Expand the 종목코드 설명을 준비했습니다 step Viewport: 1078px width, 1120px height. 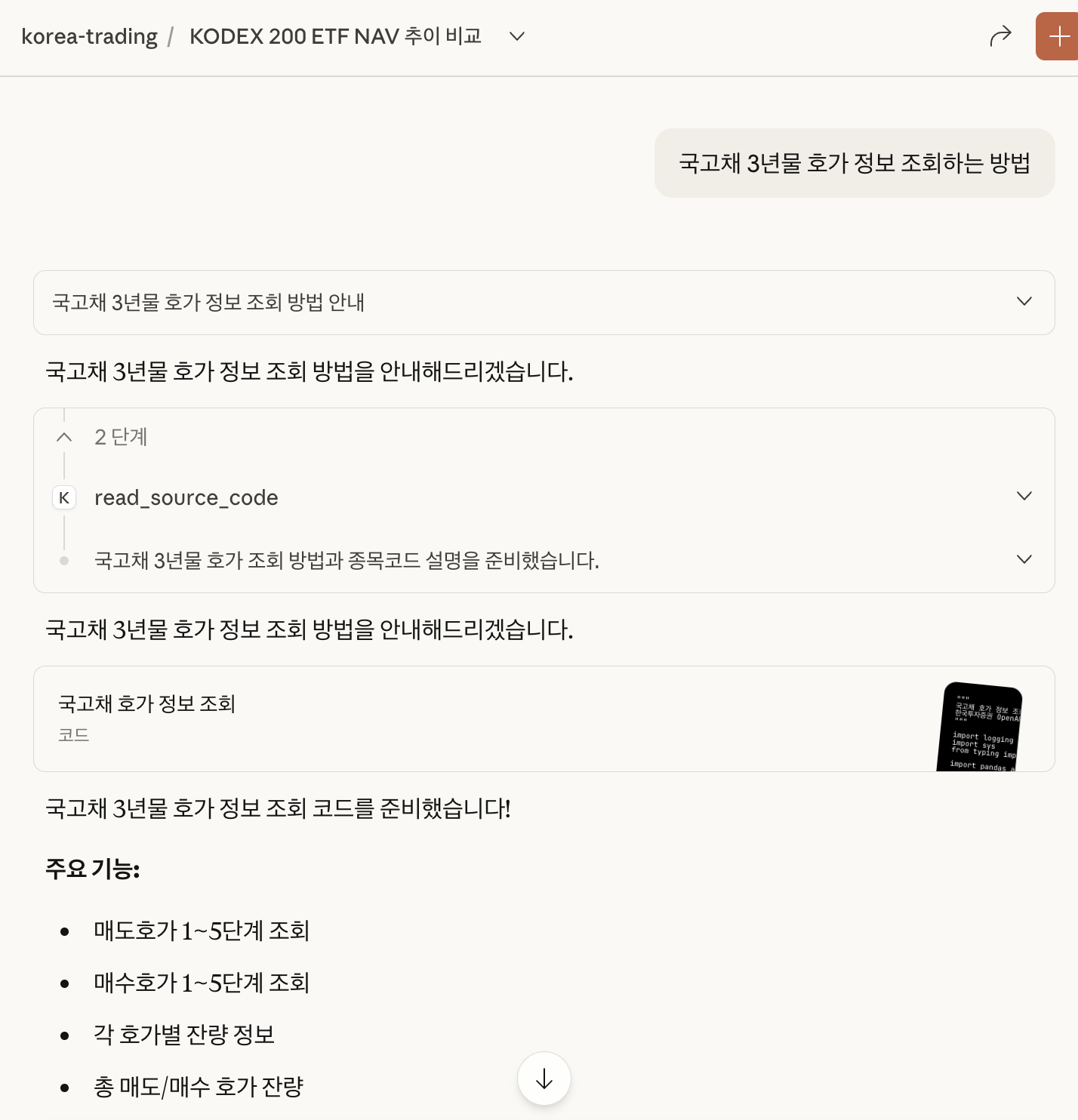(x=1024, y=560)
